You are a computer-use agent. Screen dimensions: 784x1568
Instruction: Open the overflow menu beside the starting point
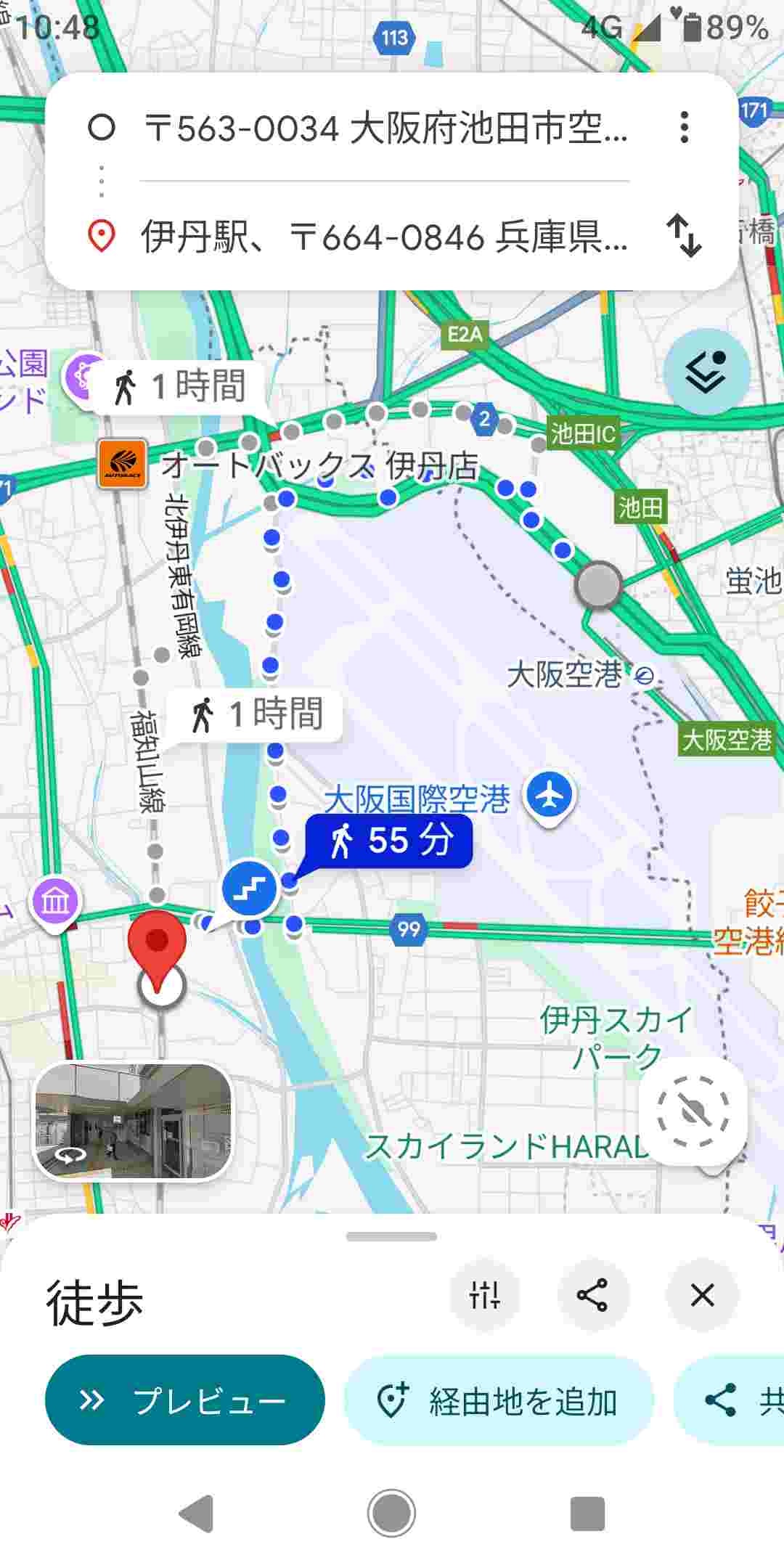(684, 127)
